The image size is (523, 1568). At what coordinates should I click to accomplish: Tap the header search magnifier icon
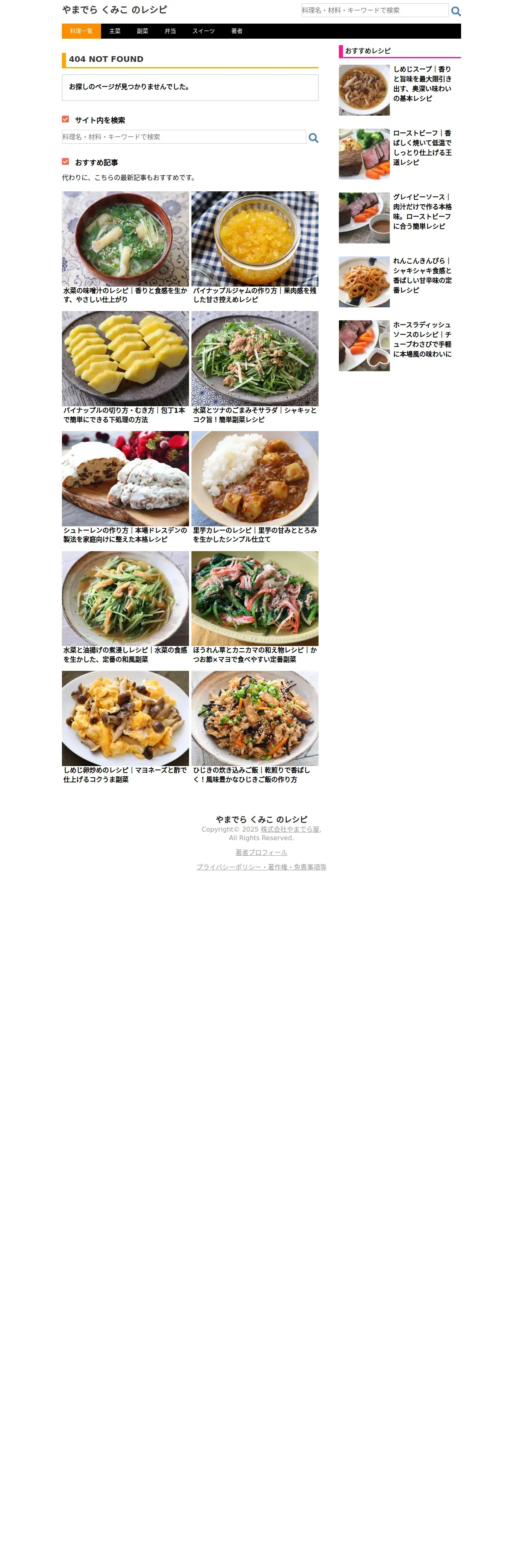(x=455, y=11)
